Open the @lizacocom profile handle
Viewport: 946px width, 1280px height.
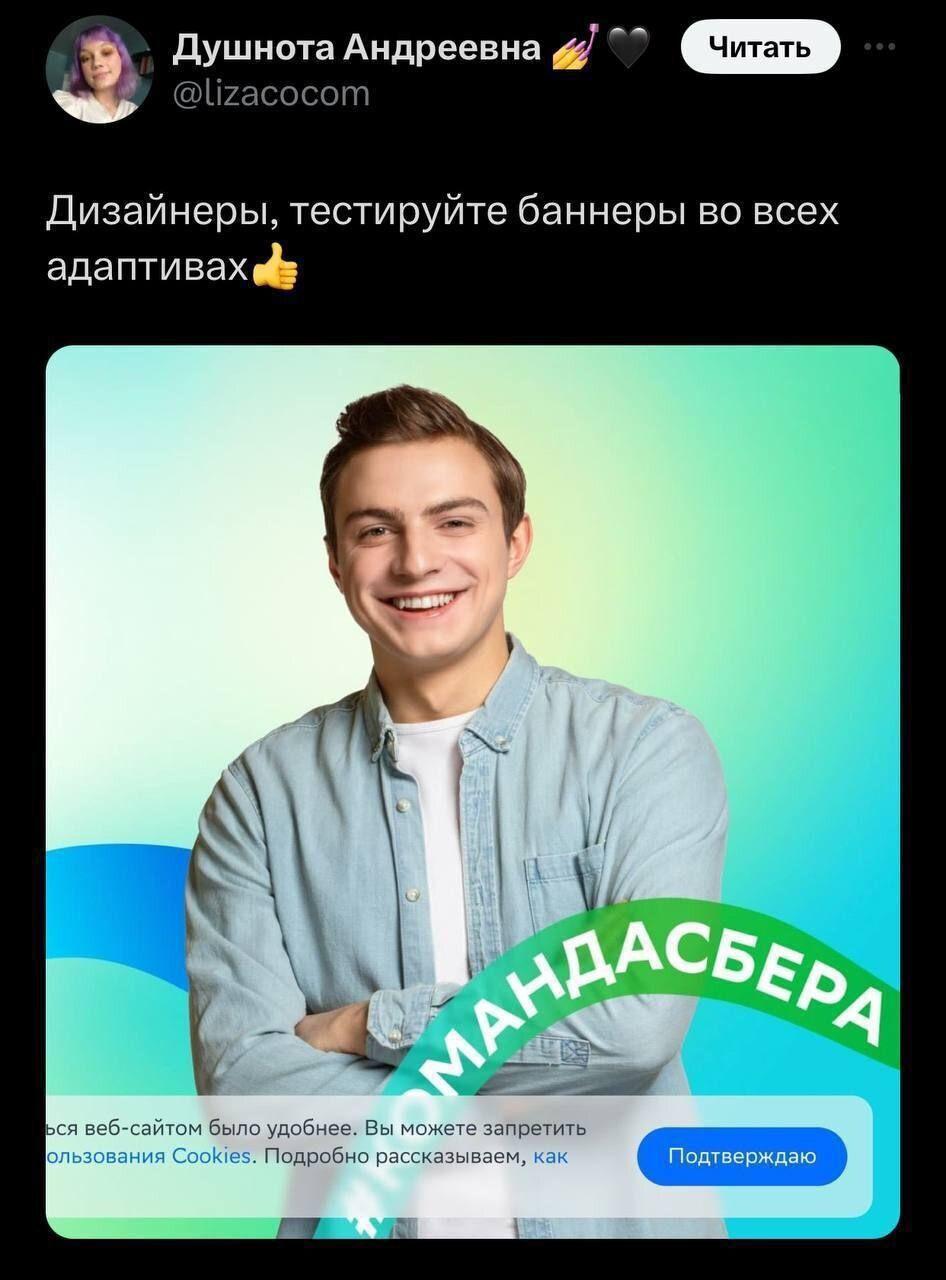click(271, 93)
